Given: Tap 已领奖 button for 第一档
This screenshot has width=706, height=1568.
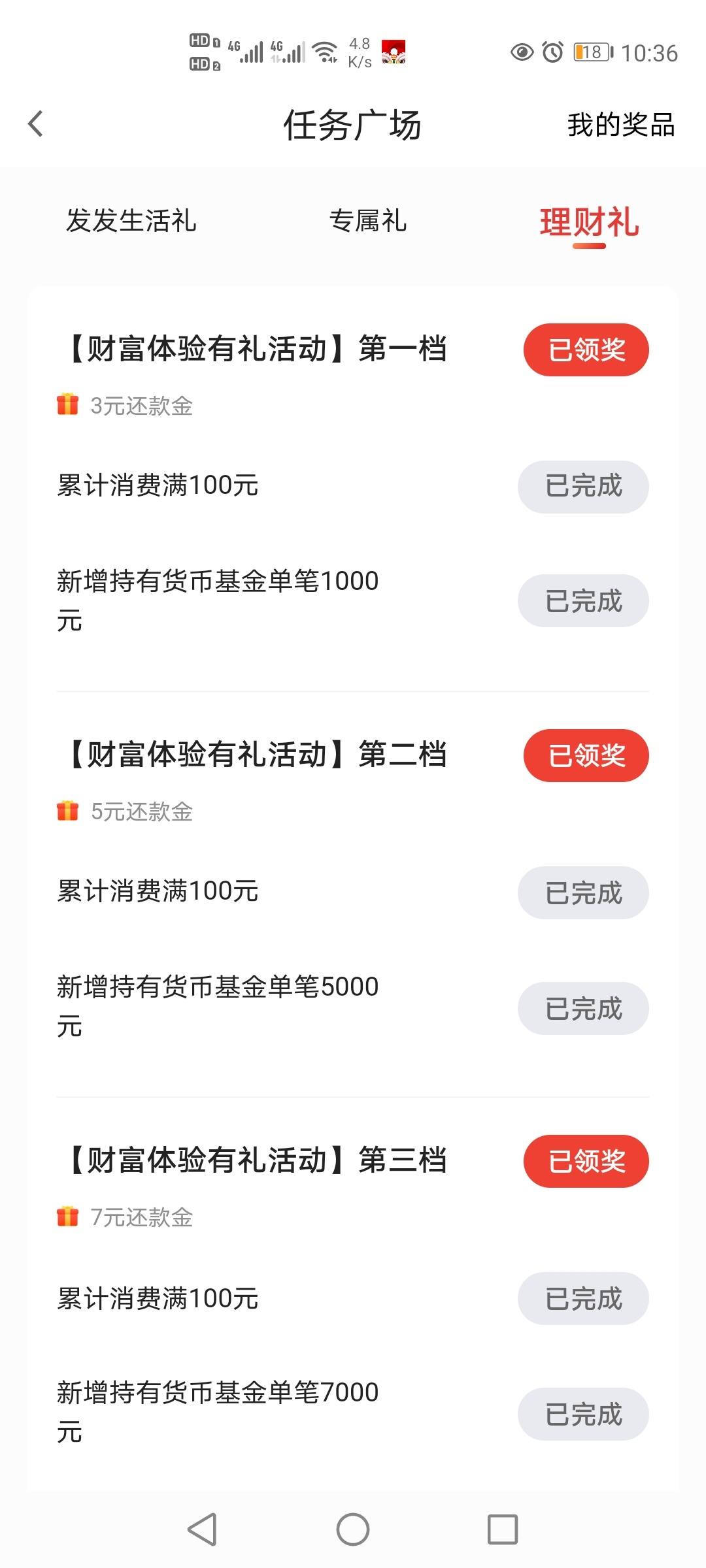Looking at the screenshot, I should click(x=586, y=350).
